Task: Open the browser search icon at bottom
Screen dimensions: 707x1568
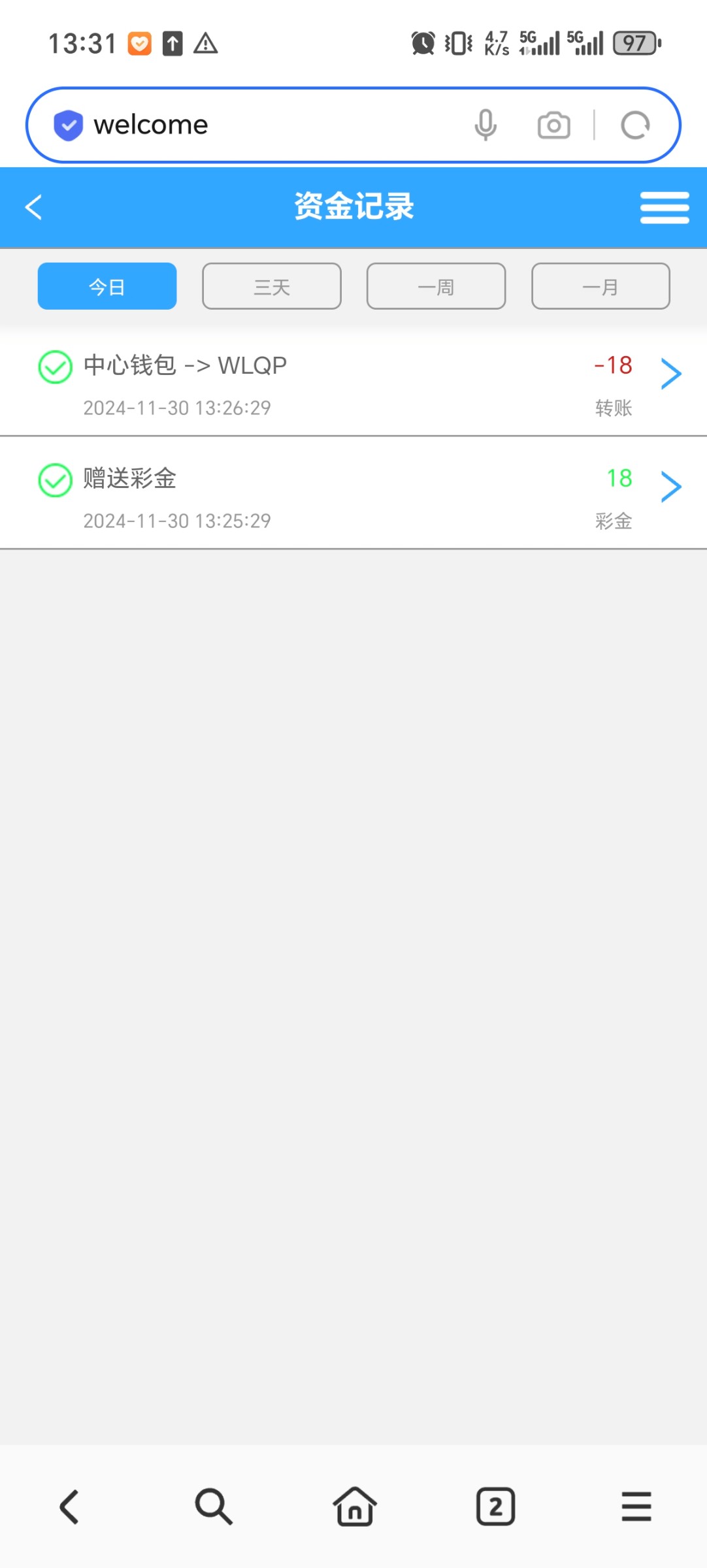Action: tap(213, 1507)
